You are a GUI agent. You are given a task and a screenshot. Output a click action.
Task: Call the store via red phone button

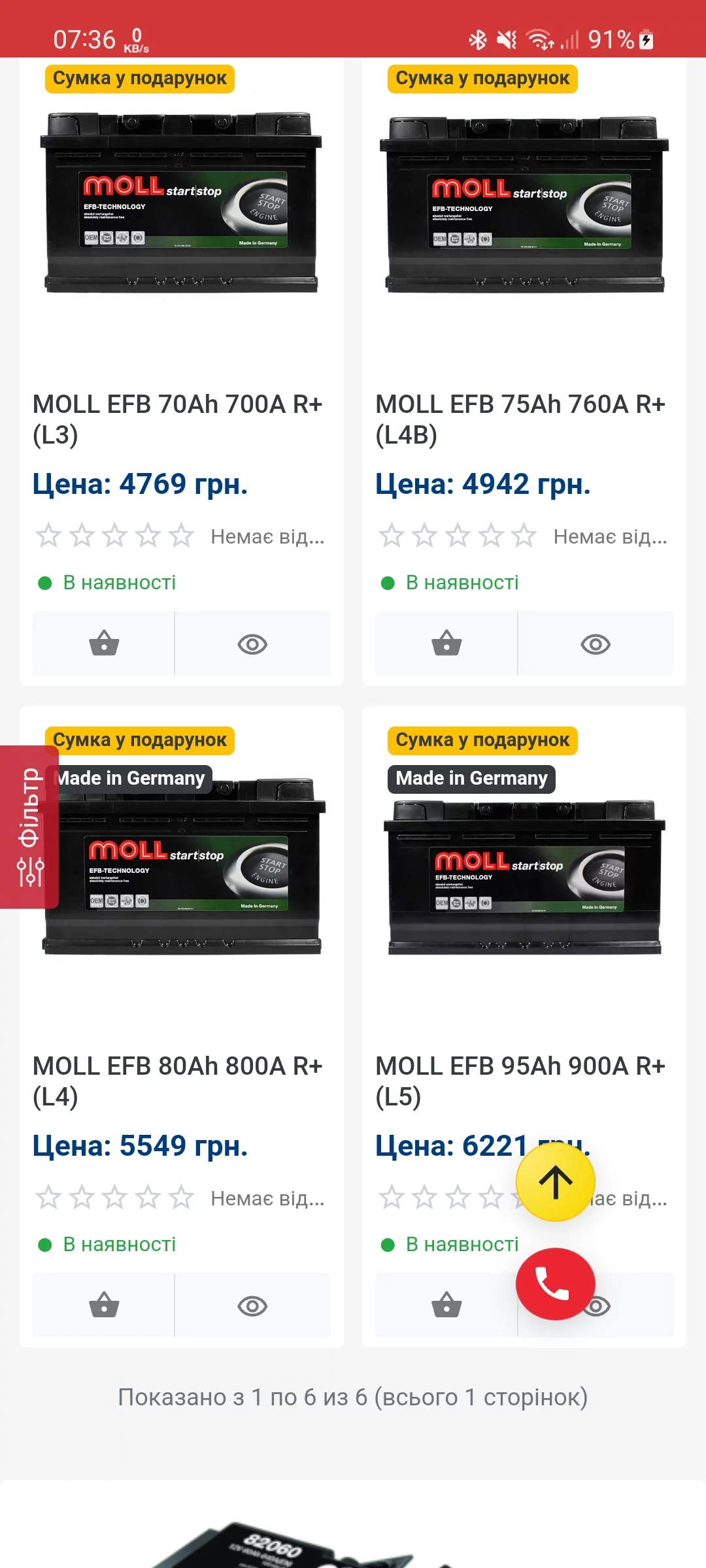click(x=555, y=1284)
